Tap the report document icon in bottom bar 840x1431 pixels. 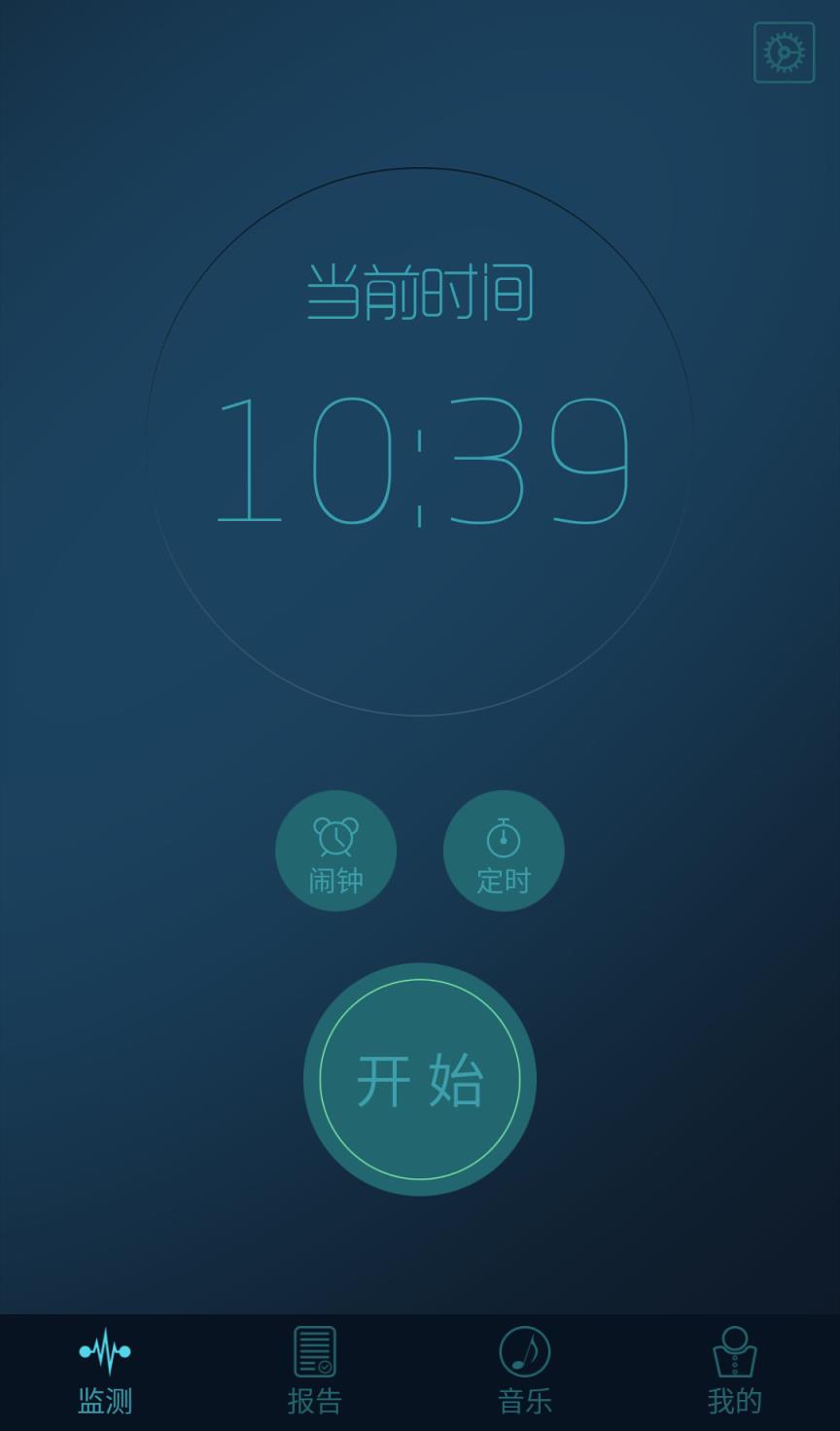(x=314, y=1349)
